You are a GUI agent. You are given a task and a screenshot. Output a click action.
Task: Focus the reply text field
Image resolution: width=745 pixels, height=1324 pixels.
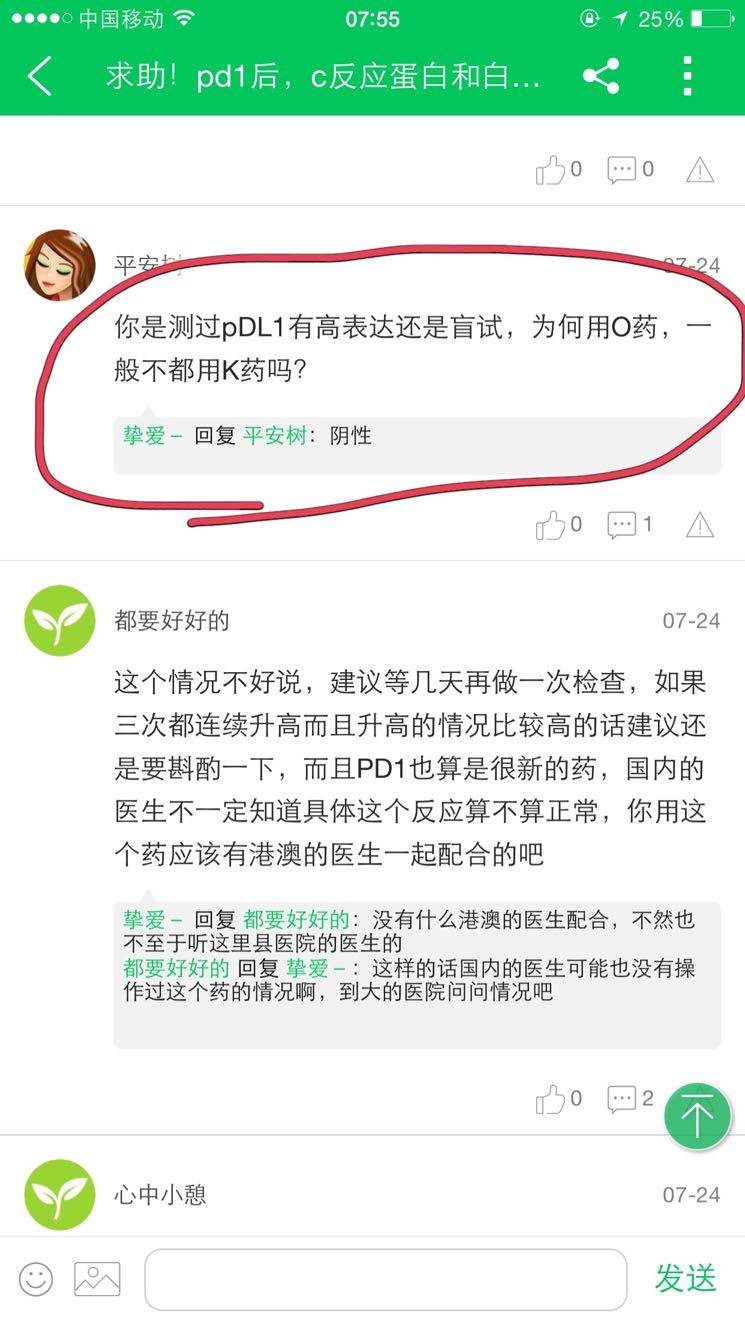point(385,1279)
